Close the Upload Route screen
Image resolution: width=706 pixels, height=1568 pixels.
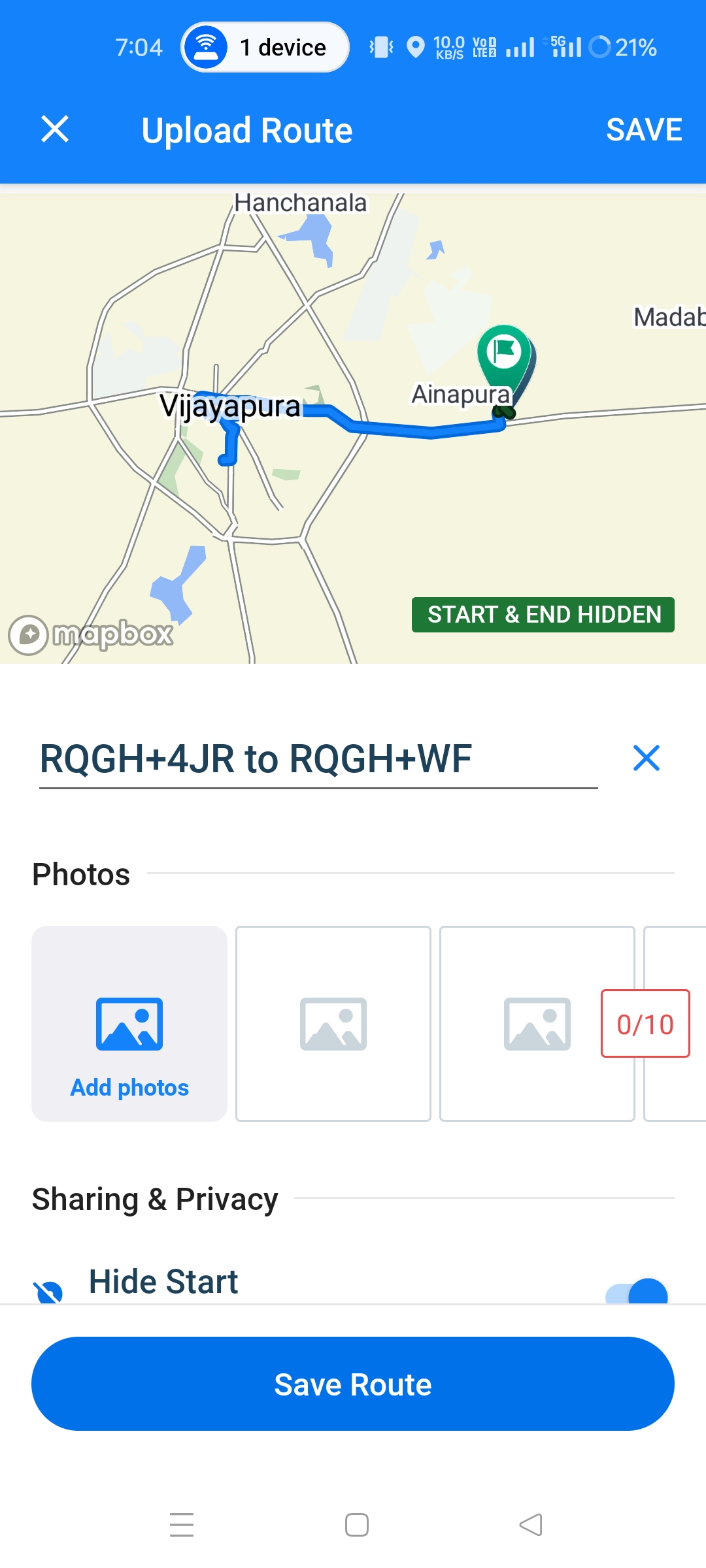click(x=55, y=129)
